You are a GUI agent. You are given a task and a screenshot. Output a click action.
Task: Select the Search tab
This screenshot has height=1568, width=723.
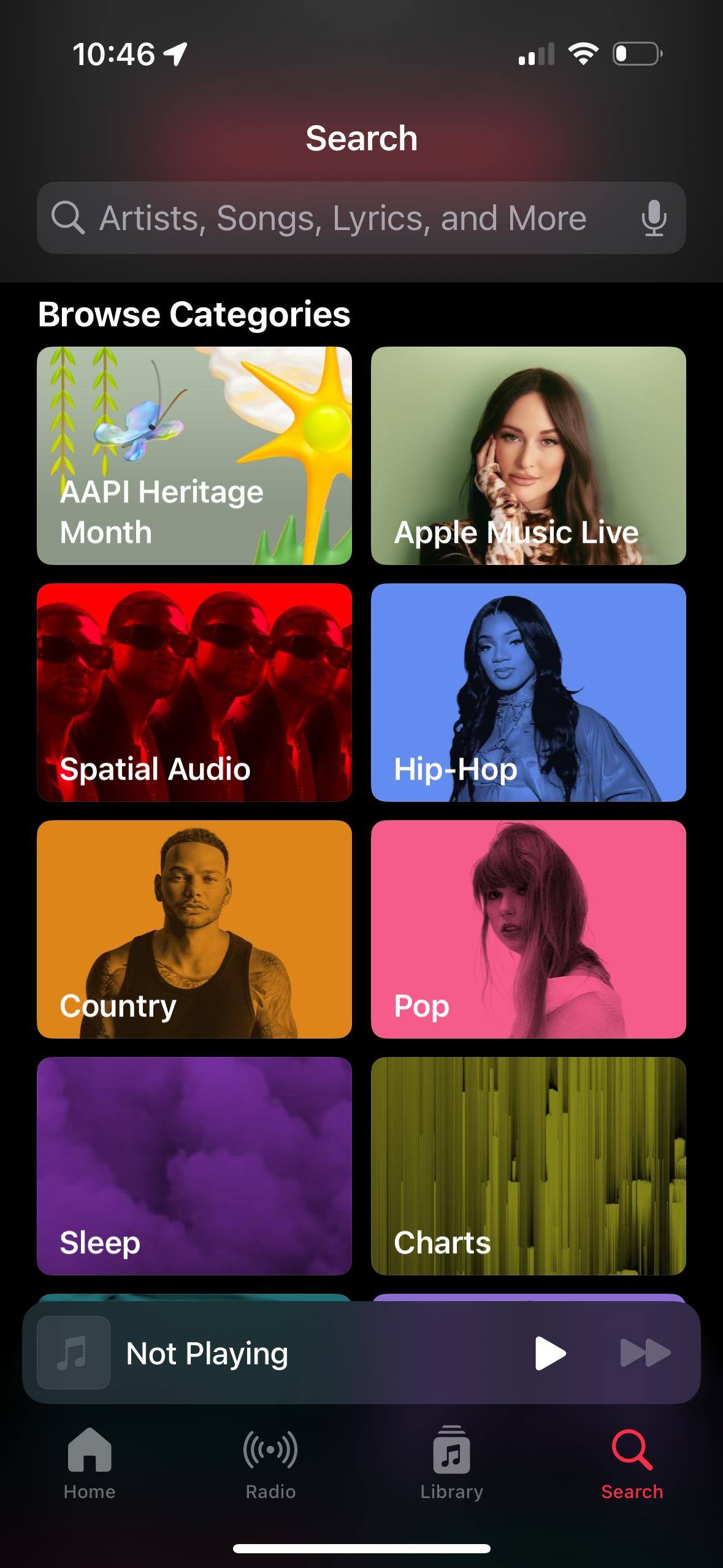(632, 1463)
